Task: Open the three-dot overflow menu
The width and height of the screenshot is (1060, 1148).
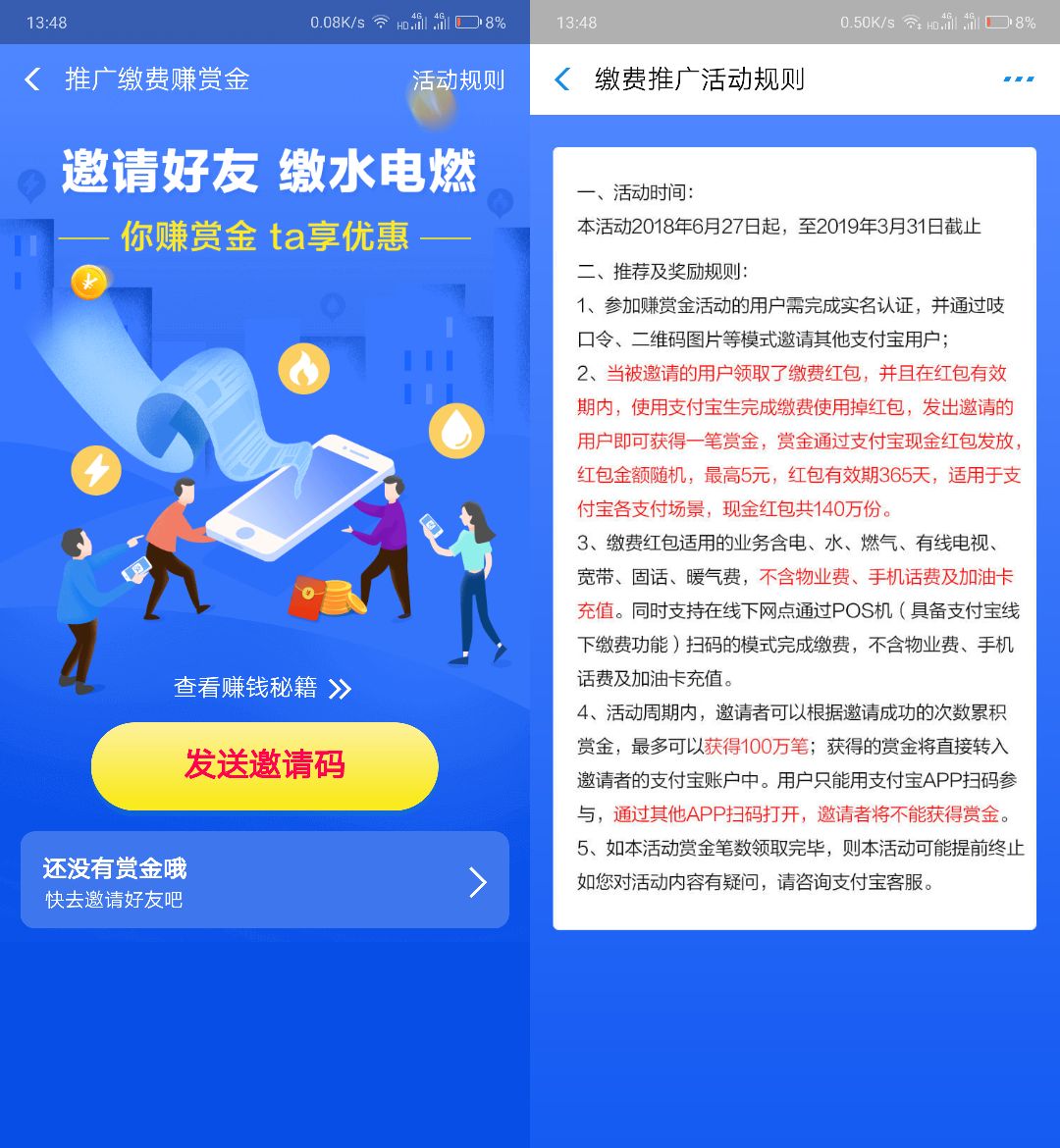Action: [1018, 79]
